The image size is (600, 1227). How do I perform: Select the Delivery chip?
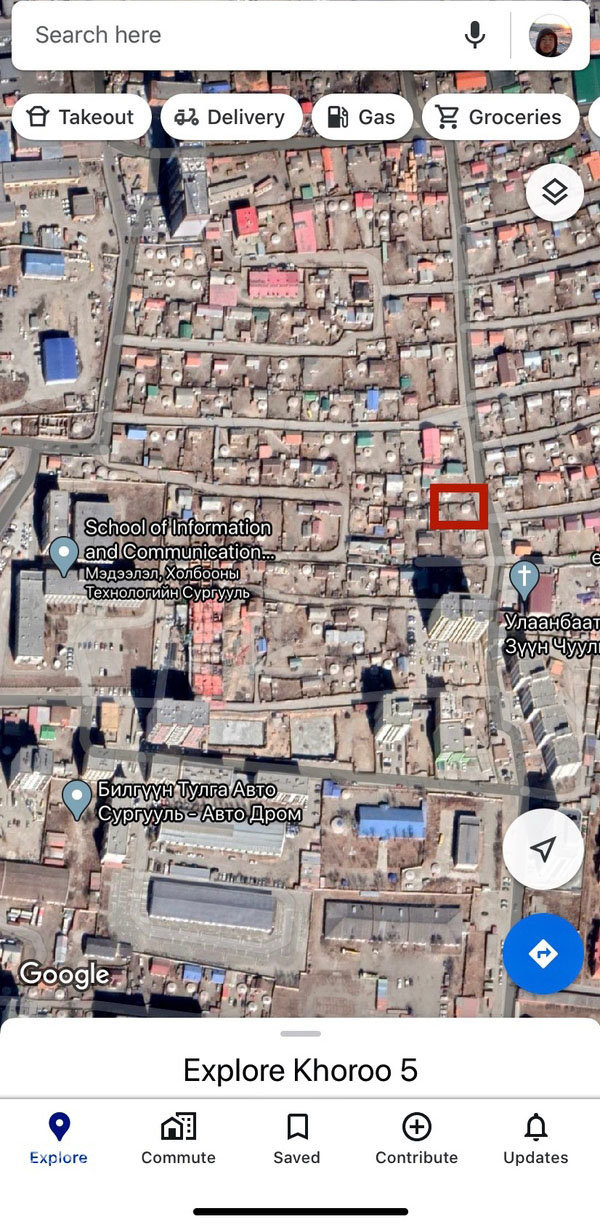pyautogui.click(x=230, y=117)
